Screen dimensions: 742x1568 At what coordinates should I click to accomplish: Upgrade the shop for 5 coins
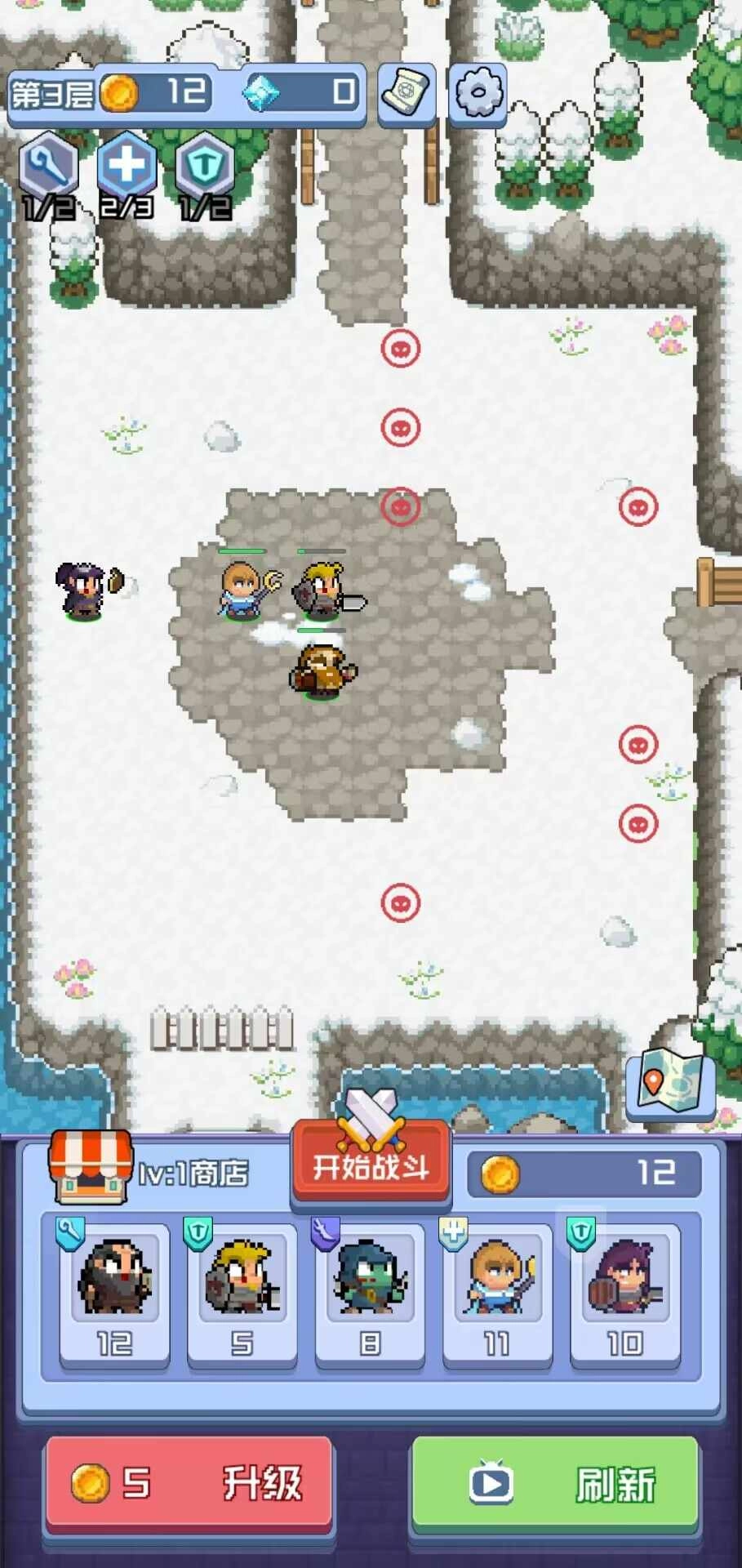coord(189,1482)
